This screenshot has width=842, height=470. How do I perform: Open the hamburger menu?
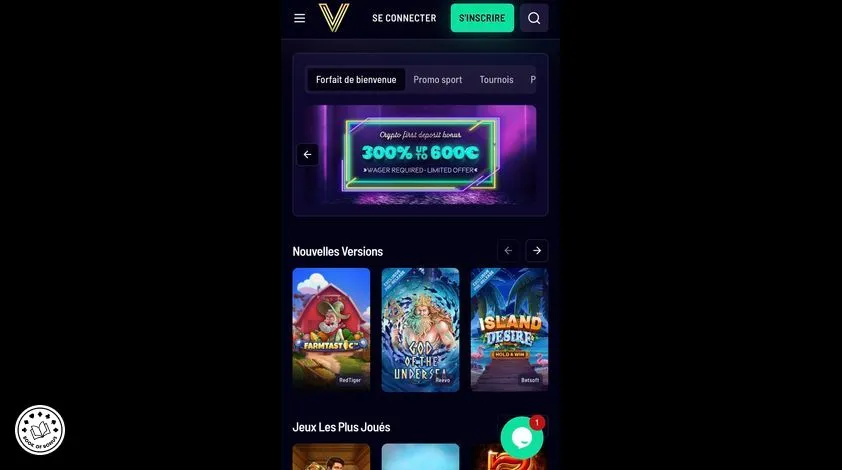coord(299,18)
